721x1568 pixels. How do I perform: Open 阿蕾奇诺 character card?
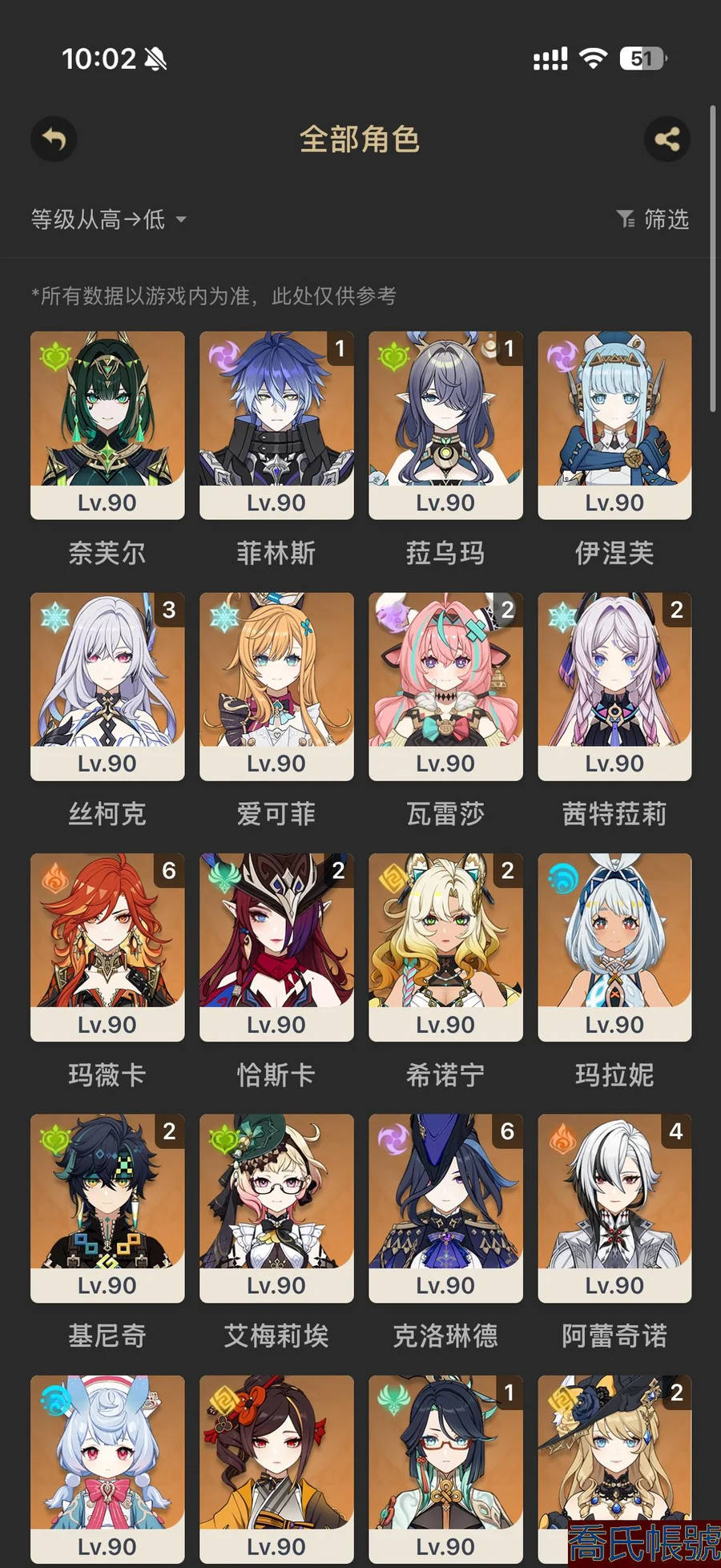coord(614,1208)
